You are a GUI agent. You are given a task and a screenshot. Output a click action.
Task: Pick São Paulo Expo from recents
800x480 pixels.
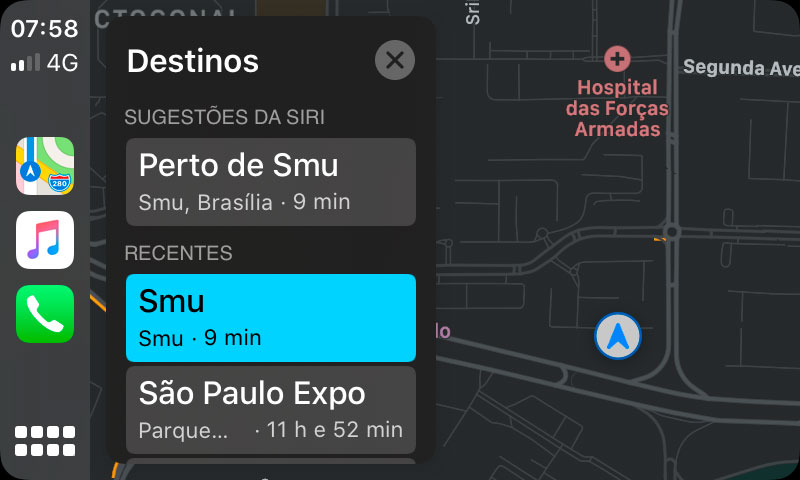[x=270, y=410]
